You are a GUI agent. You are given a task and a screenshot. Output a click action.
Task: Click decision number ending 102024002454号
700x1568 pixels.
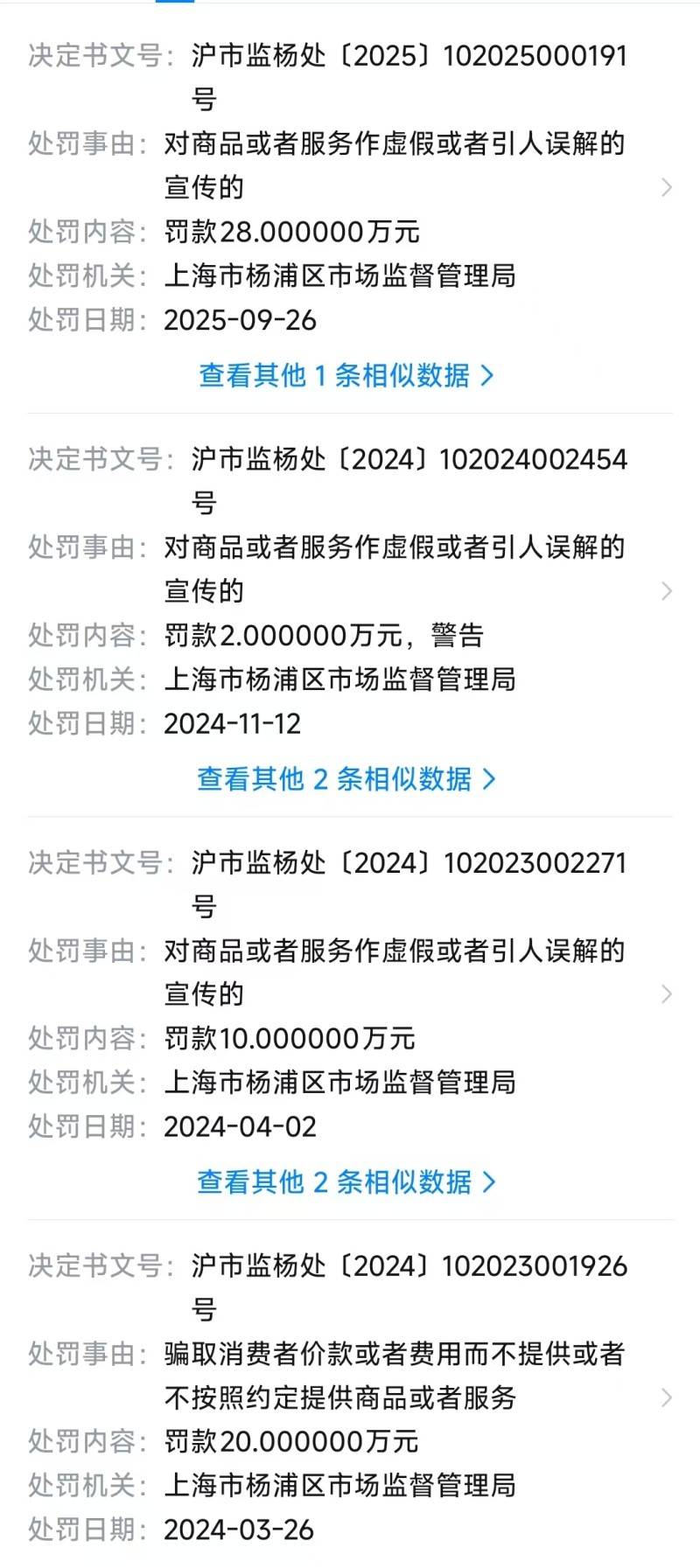point(394,461)
